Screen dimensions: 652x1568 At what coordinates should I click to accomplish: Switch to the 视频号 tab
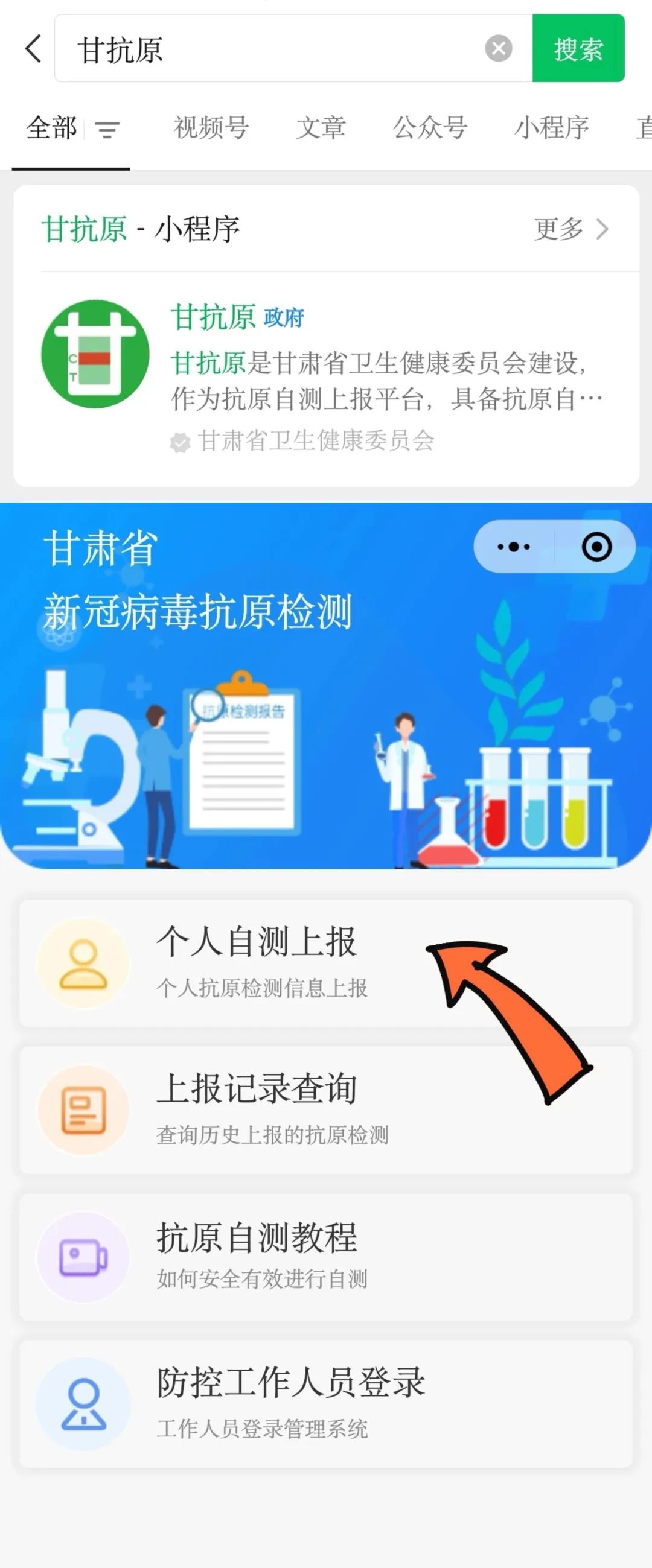click(x=211, y=128)
